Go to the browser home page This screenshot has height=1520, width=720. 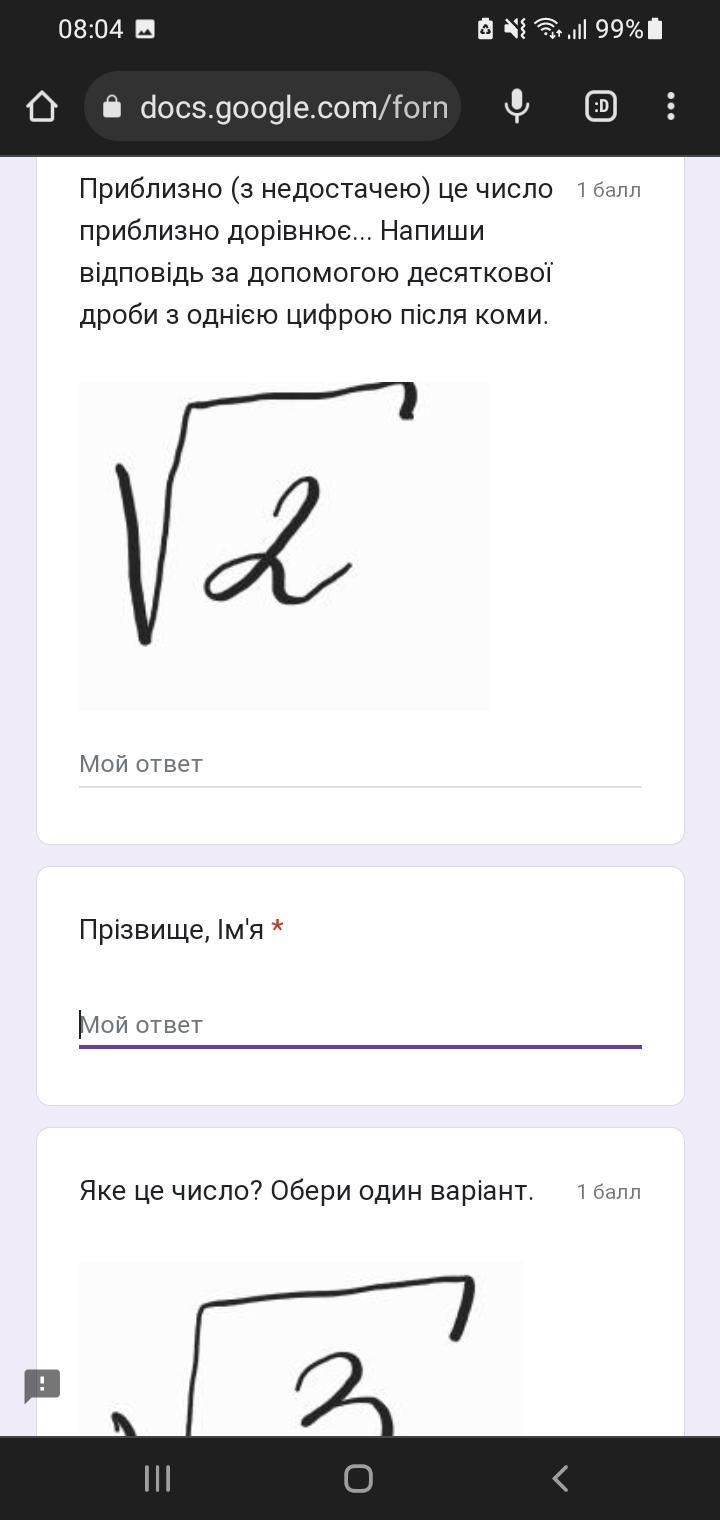pos(42,107)
